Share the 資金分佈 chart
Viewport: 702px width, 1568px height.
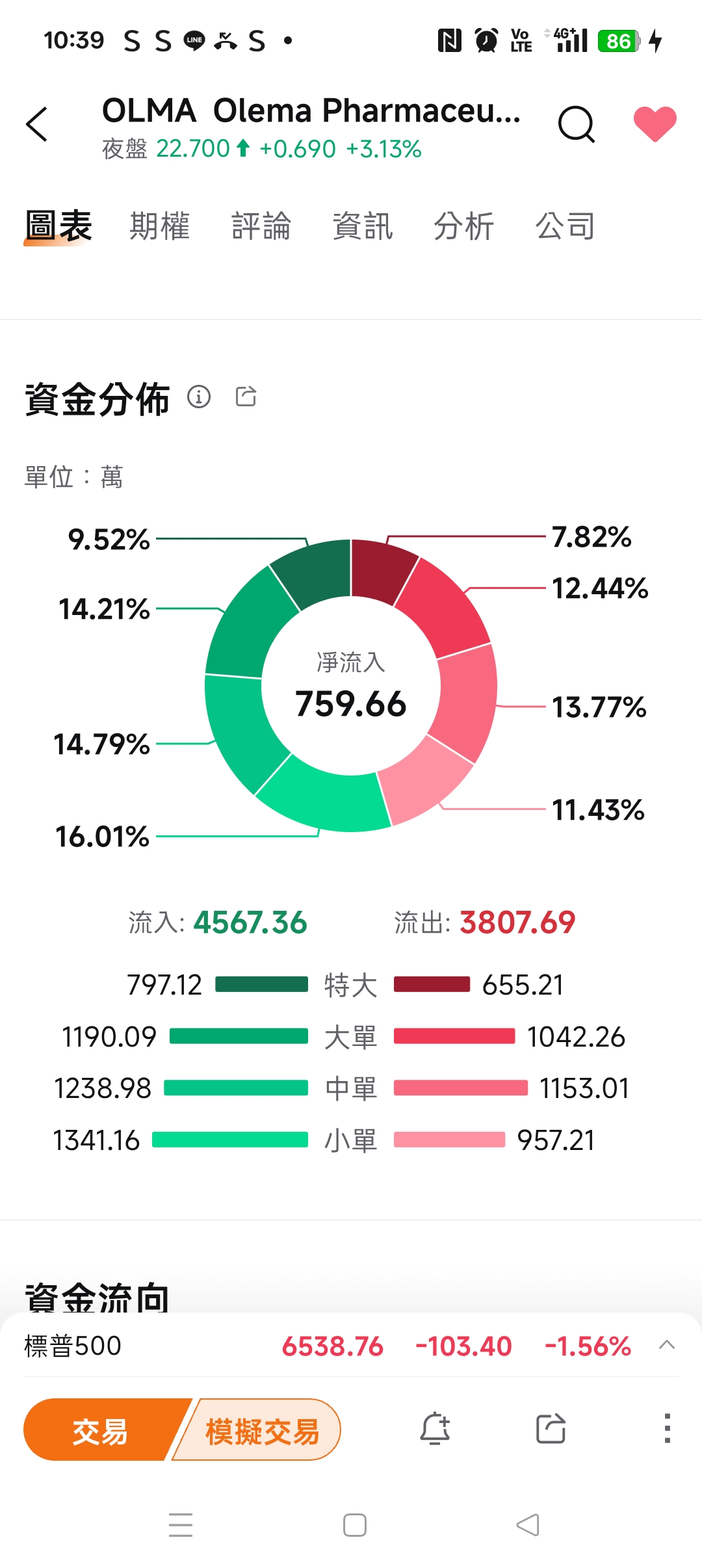[x=246, y=397]
